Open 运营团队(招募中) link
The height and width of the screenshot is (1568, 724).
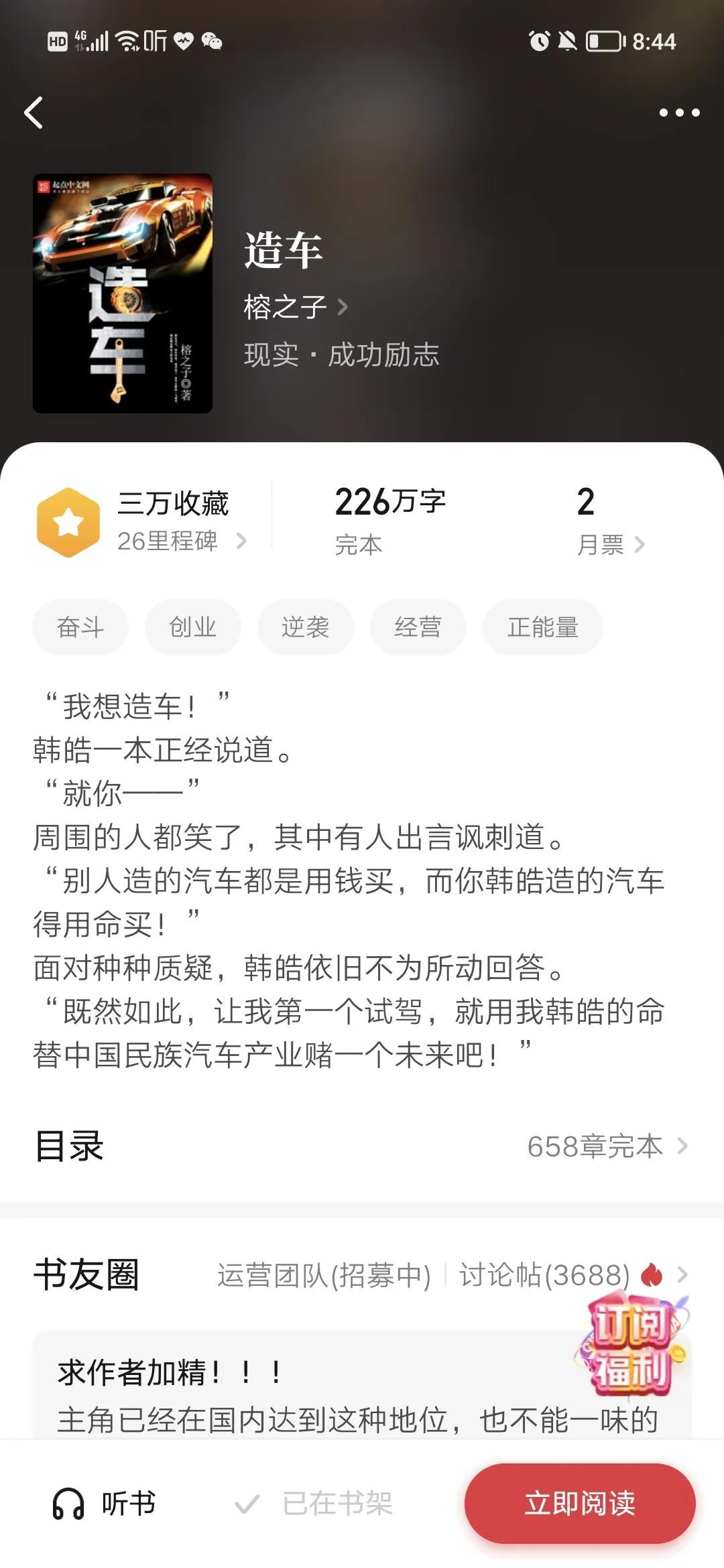tap(324, 1275)
